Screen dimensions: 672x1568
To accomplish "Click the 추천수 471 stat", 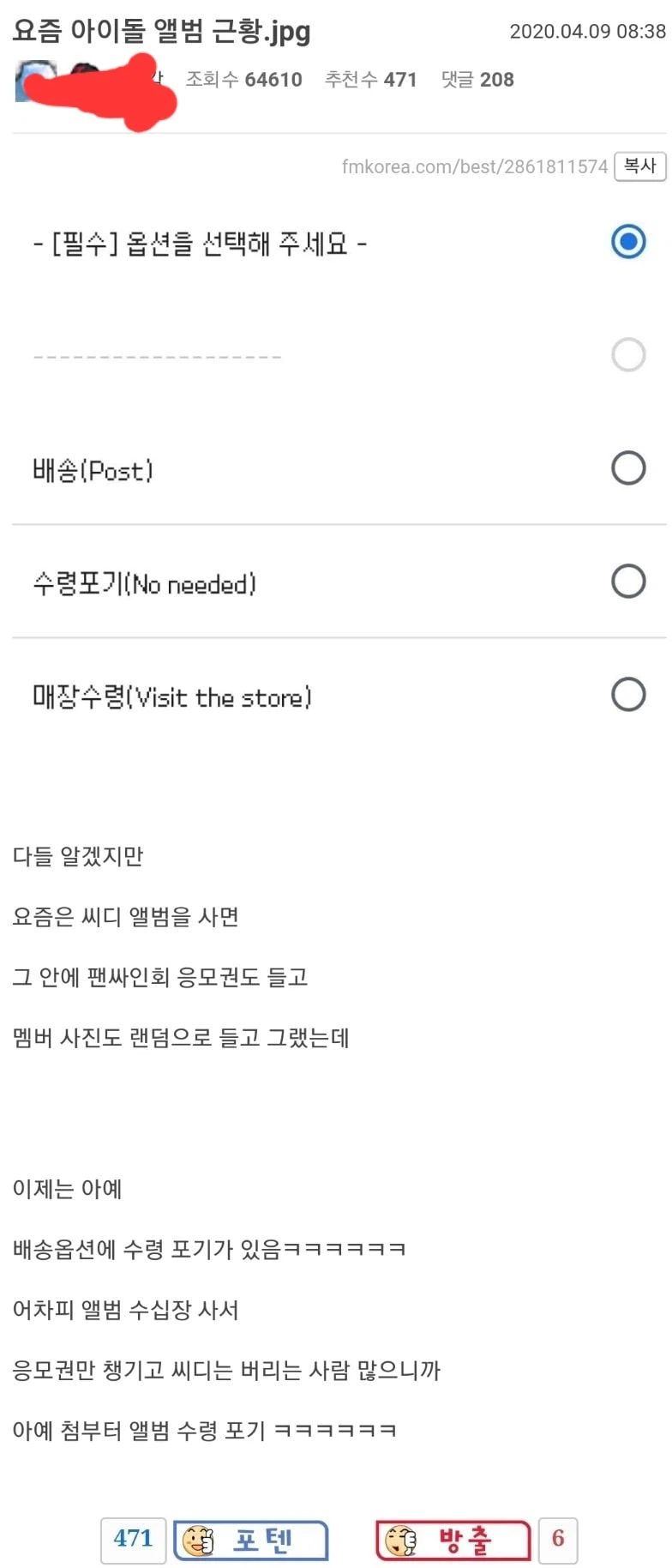I will pos(370,80).
